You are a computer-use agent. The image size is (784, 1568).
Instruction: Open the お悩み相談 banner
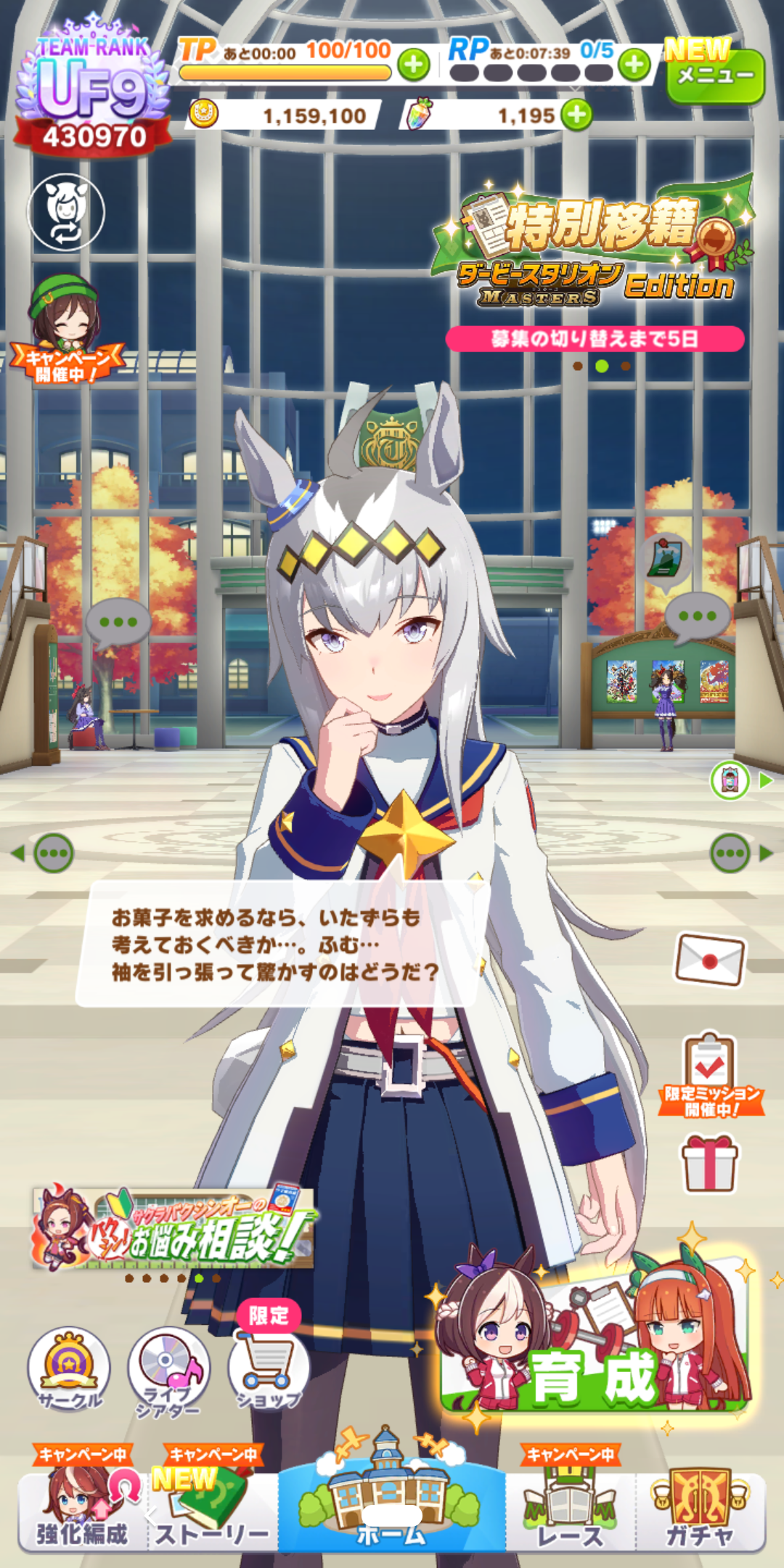(173, 1228)
